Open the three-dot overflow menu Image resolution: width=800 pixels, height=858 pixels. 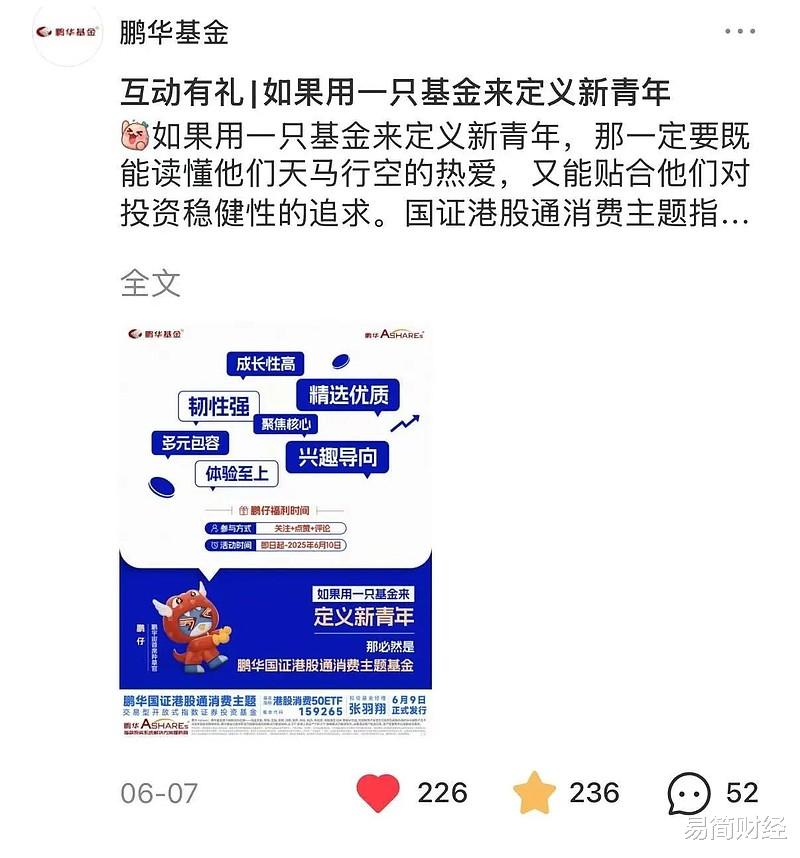pos(740,32)
